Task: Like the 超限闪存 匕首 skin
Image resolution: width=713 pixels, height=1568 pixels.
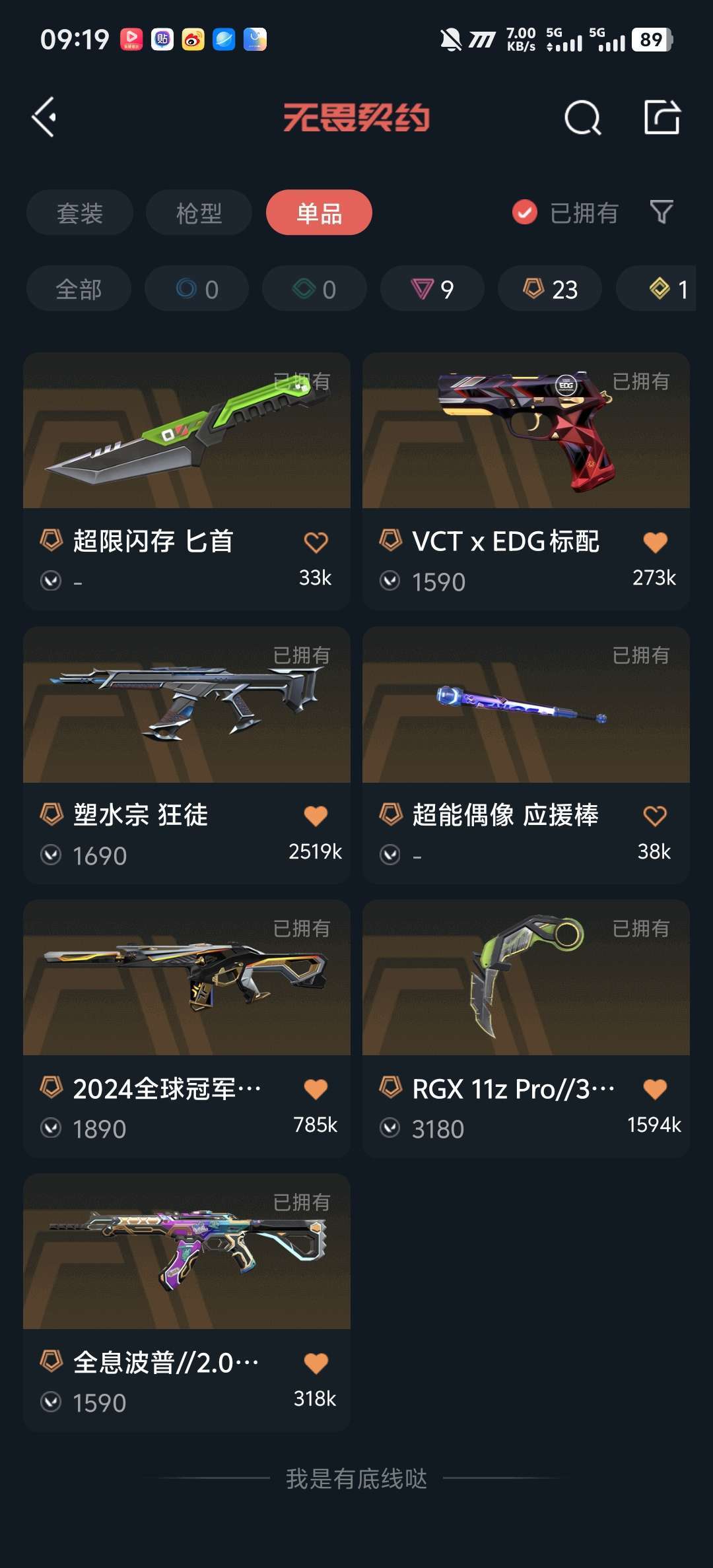Action: (x=316, y=542)
